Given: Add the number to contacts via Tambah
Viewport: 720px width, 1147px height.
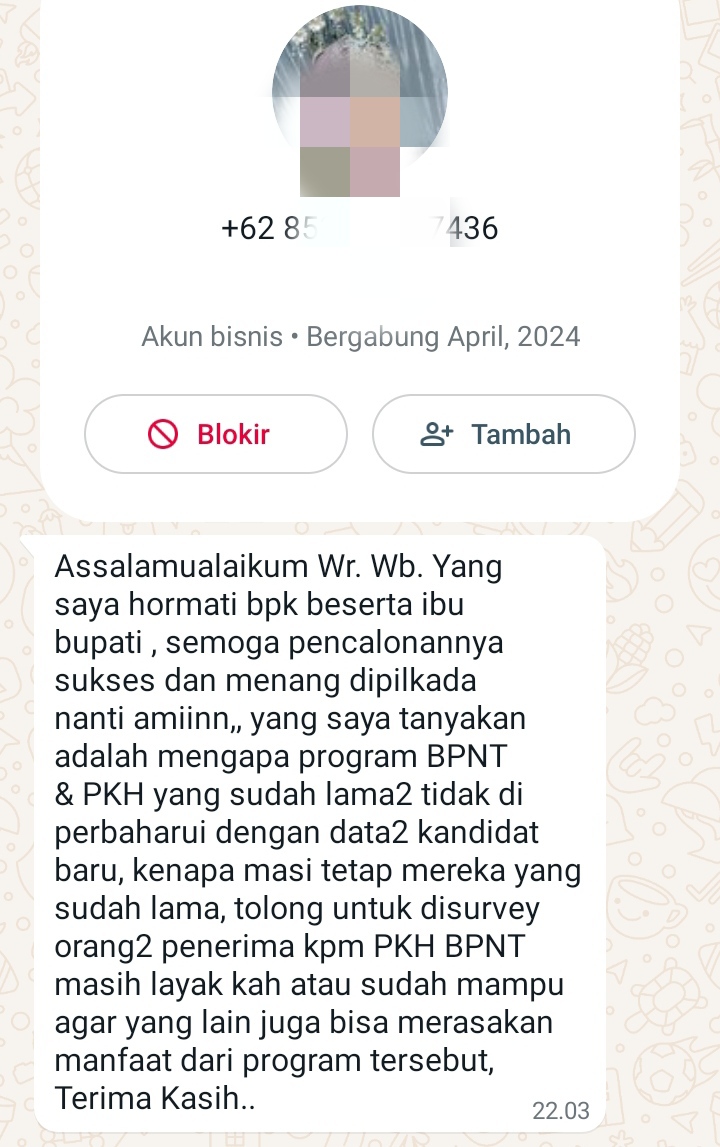Looking at the screenshot, I should 503,434.
